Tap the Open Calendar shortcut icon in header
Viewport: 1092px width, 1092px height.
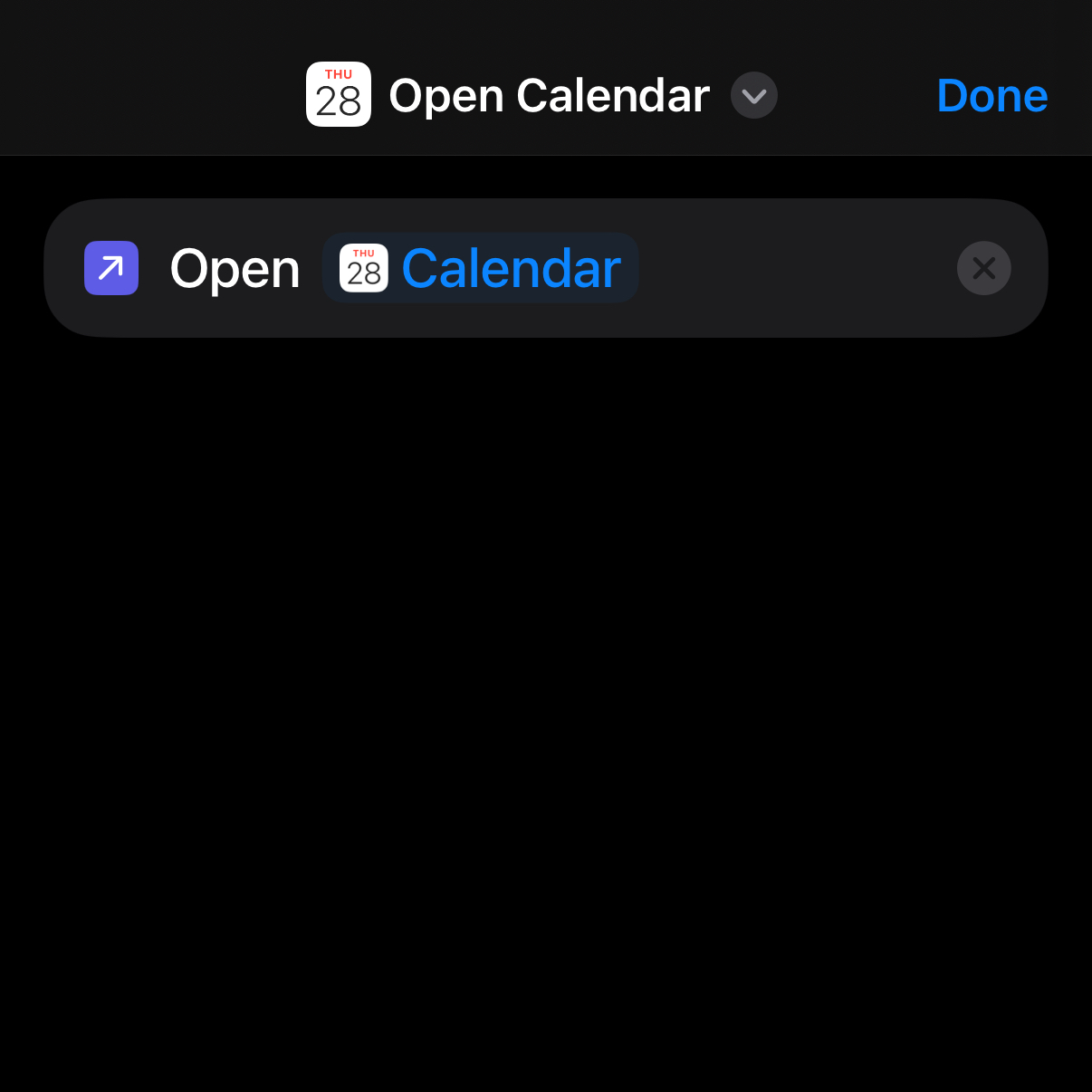tap(339, 95)
